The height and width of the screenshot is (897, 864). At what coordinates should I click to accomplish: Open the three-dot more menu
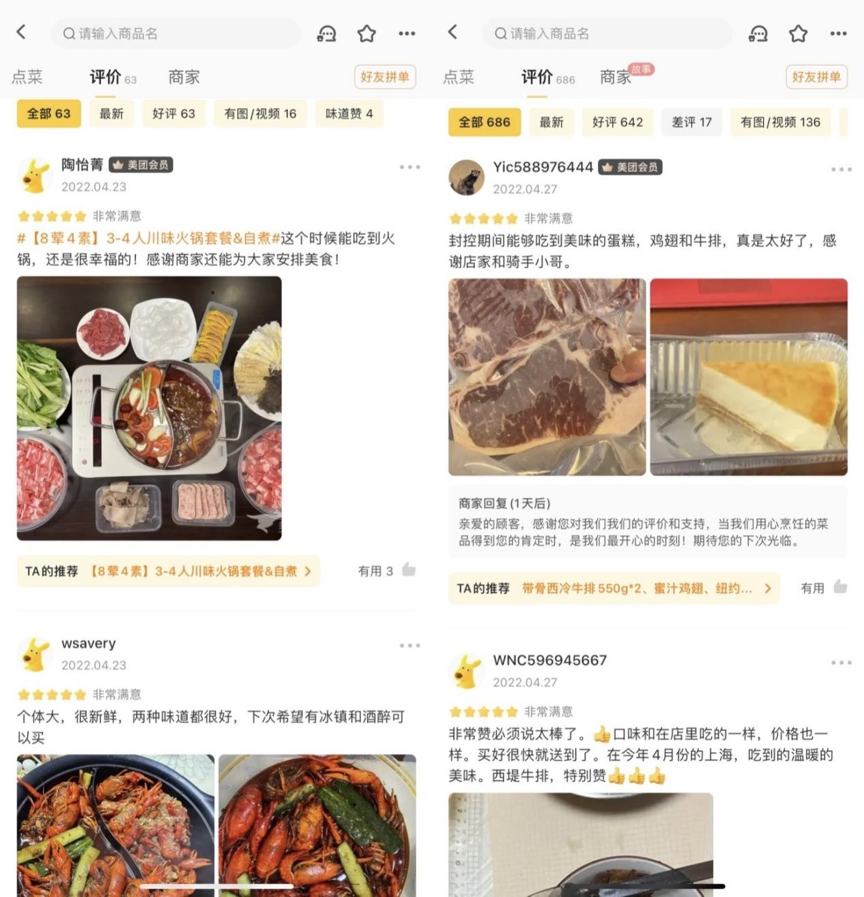click(x=407, y=33)
